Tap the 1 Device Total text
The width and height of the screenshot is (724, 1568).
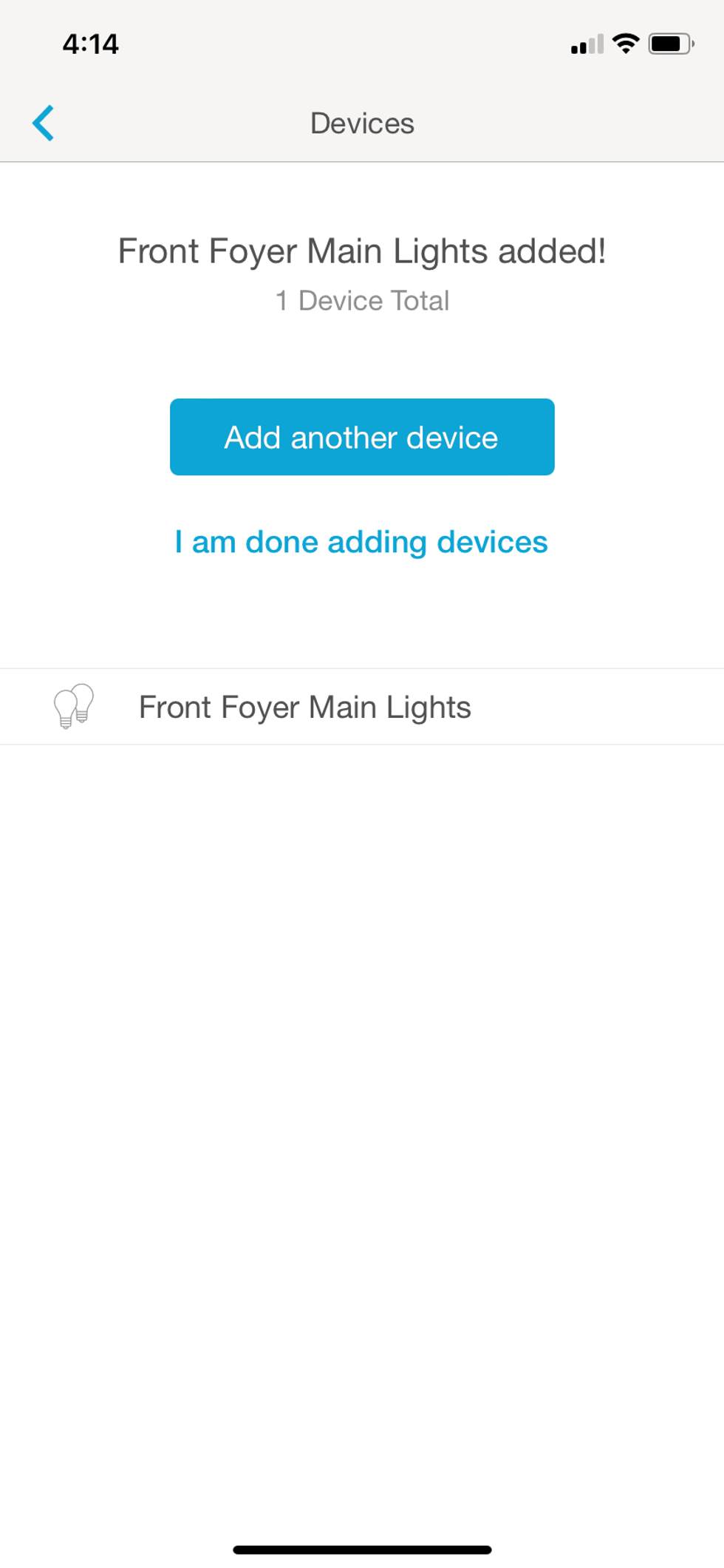(x=362, y=300)
